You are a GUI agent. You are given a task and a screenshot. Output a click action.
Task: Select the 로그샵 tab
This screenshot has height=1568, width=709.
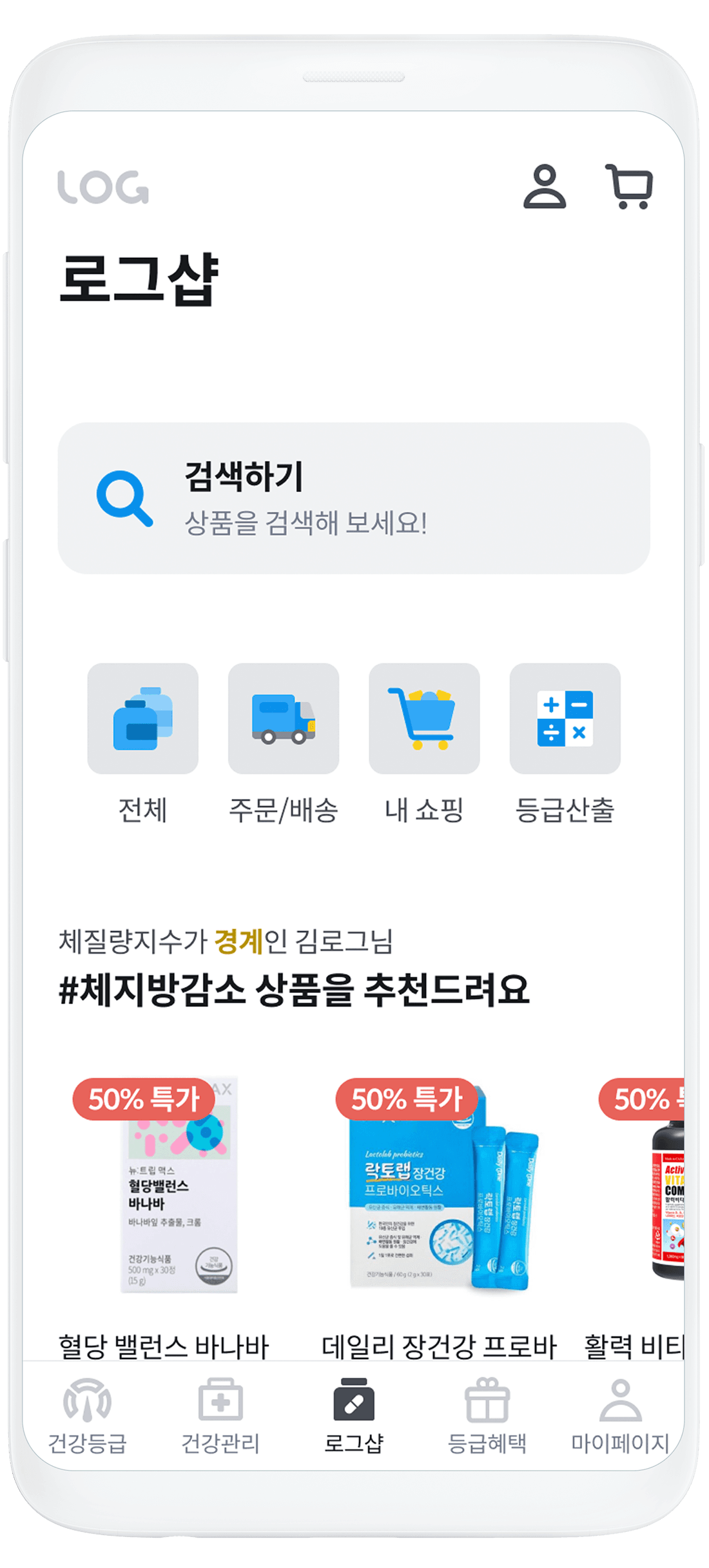[x=354, y=1416]
